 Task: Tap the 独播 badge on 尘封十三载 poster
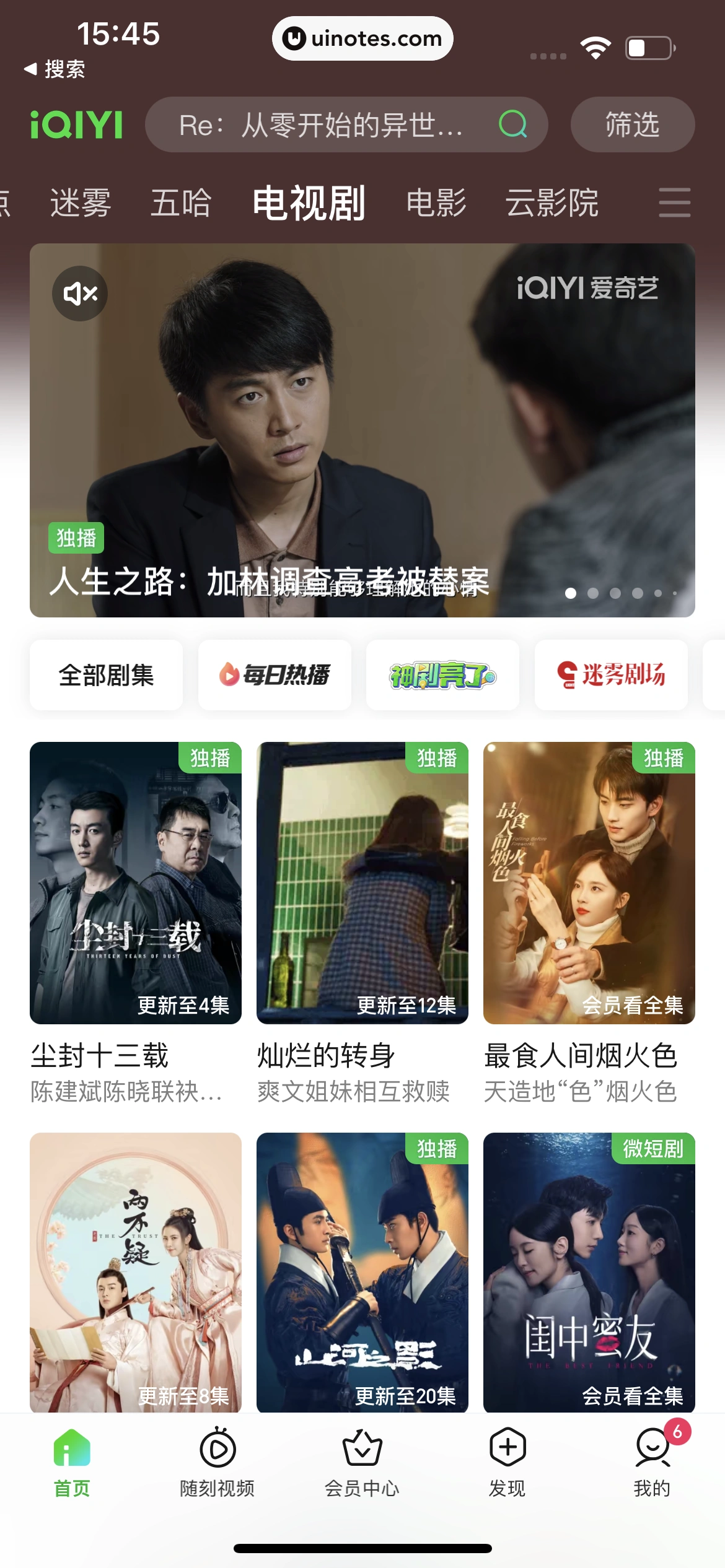[209, 758]
